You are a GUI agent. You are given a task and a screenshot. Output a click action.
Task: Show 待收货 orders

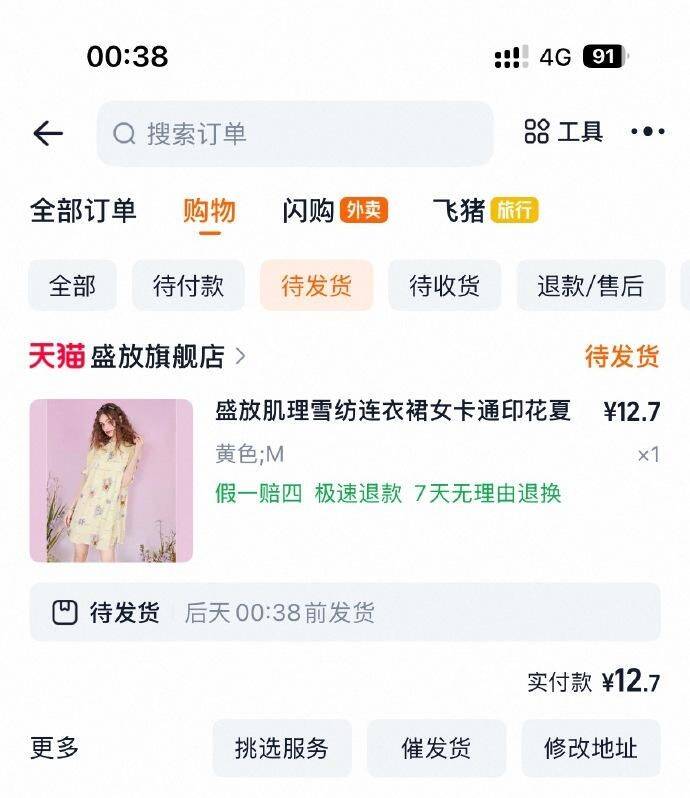444,286
